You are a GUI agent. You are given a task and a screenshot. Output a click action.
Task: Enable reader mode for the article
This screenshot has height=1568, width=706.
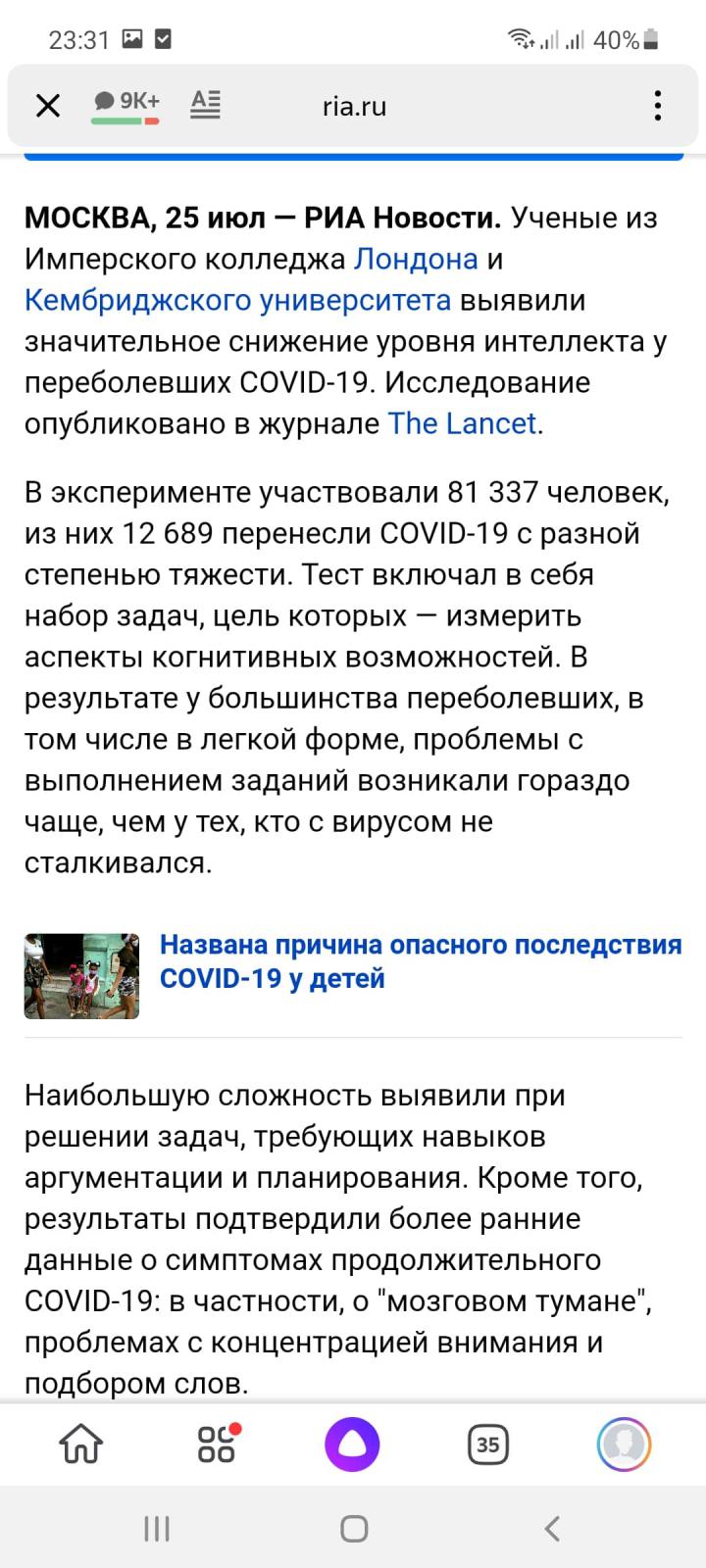tap(205, 104)
